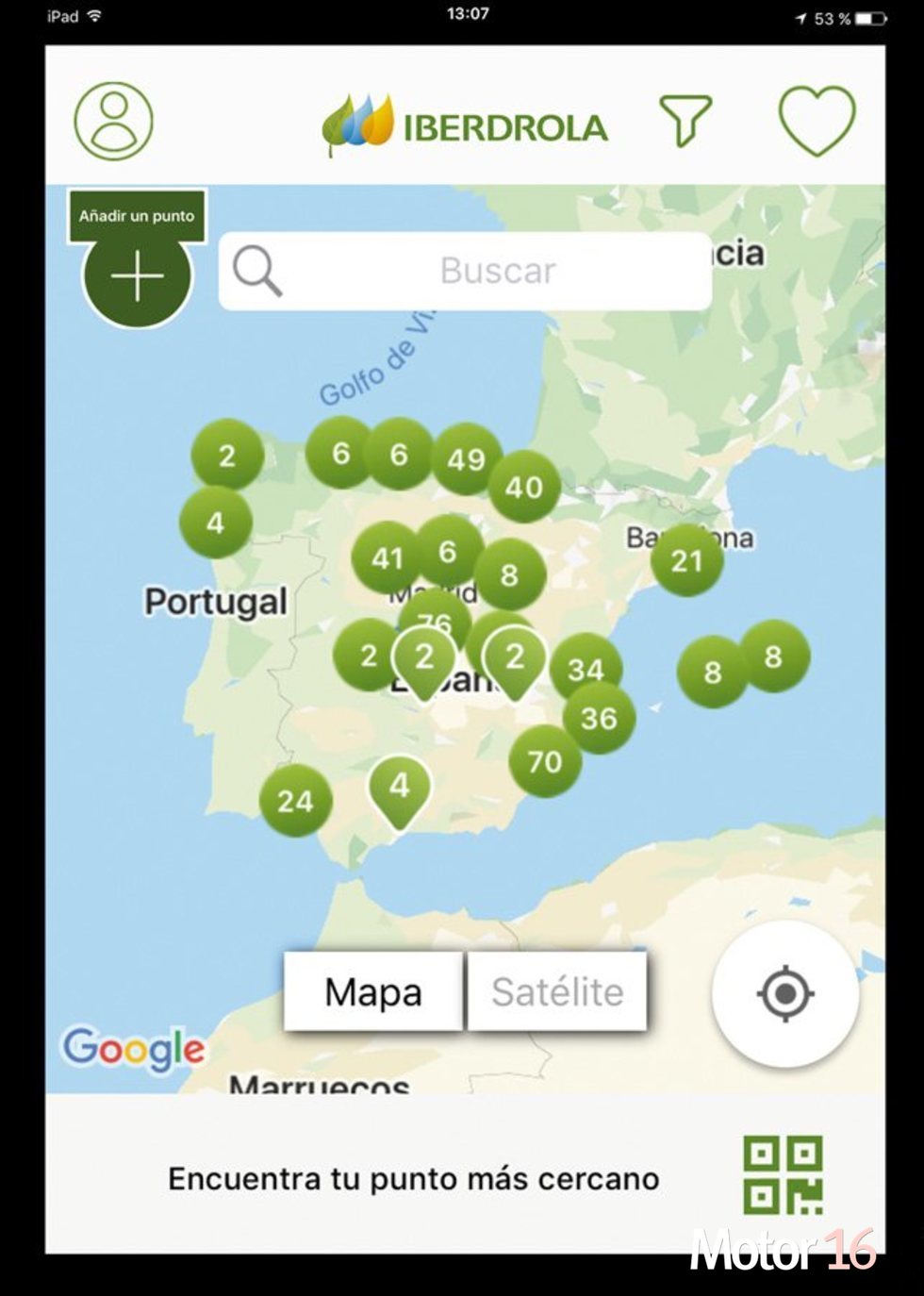Open cluster marker with 41 points
Viewport: 924px width, 1296px height.
386,558
